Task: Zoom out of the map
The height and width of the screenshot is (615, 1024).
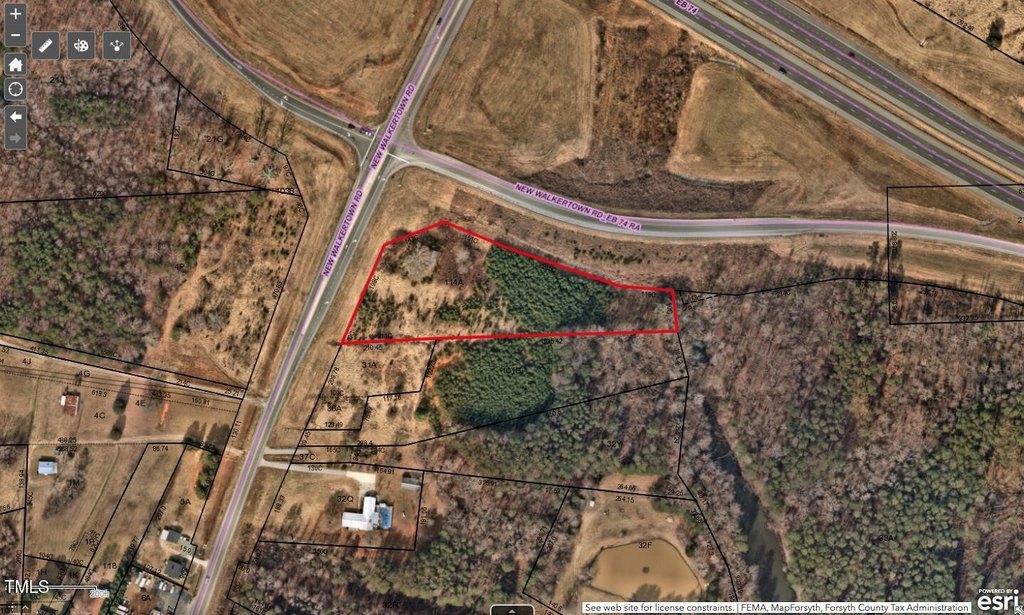Action: [16, 37]
